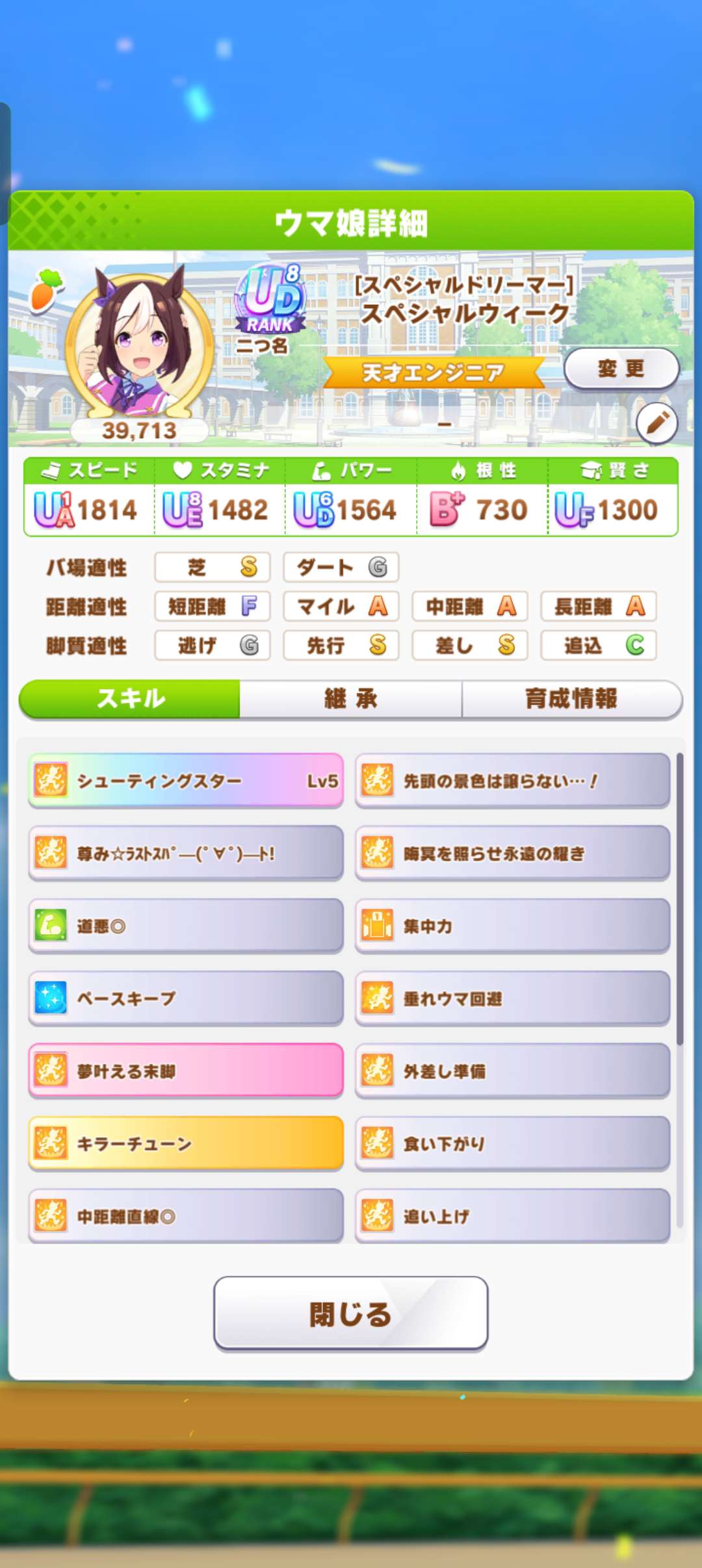
Task: Tap the 変更 button
Action: coord(621,369)
